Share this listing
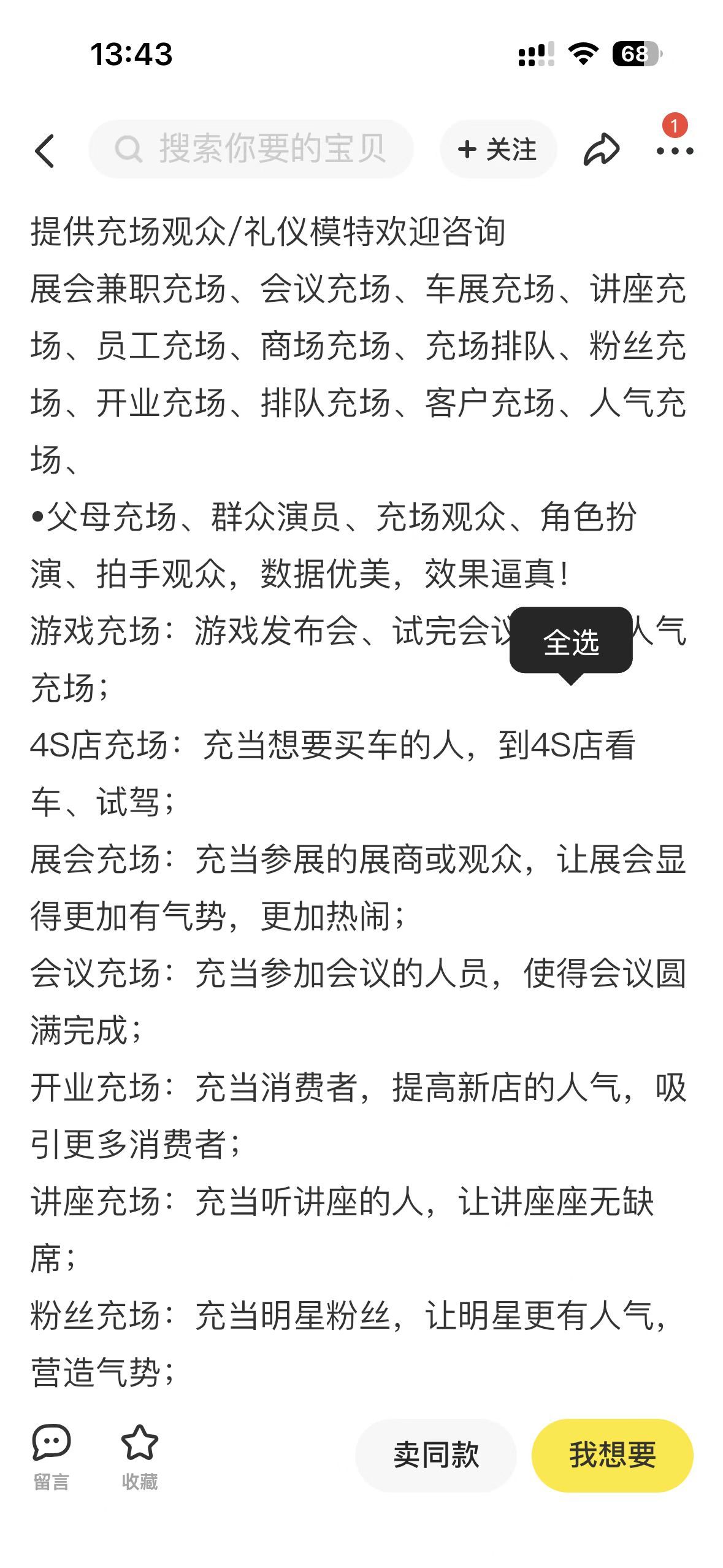This screenshot has height=1568, width=723. pyautogui.click(x=601, y=150)
